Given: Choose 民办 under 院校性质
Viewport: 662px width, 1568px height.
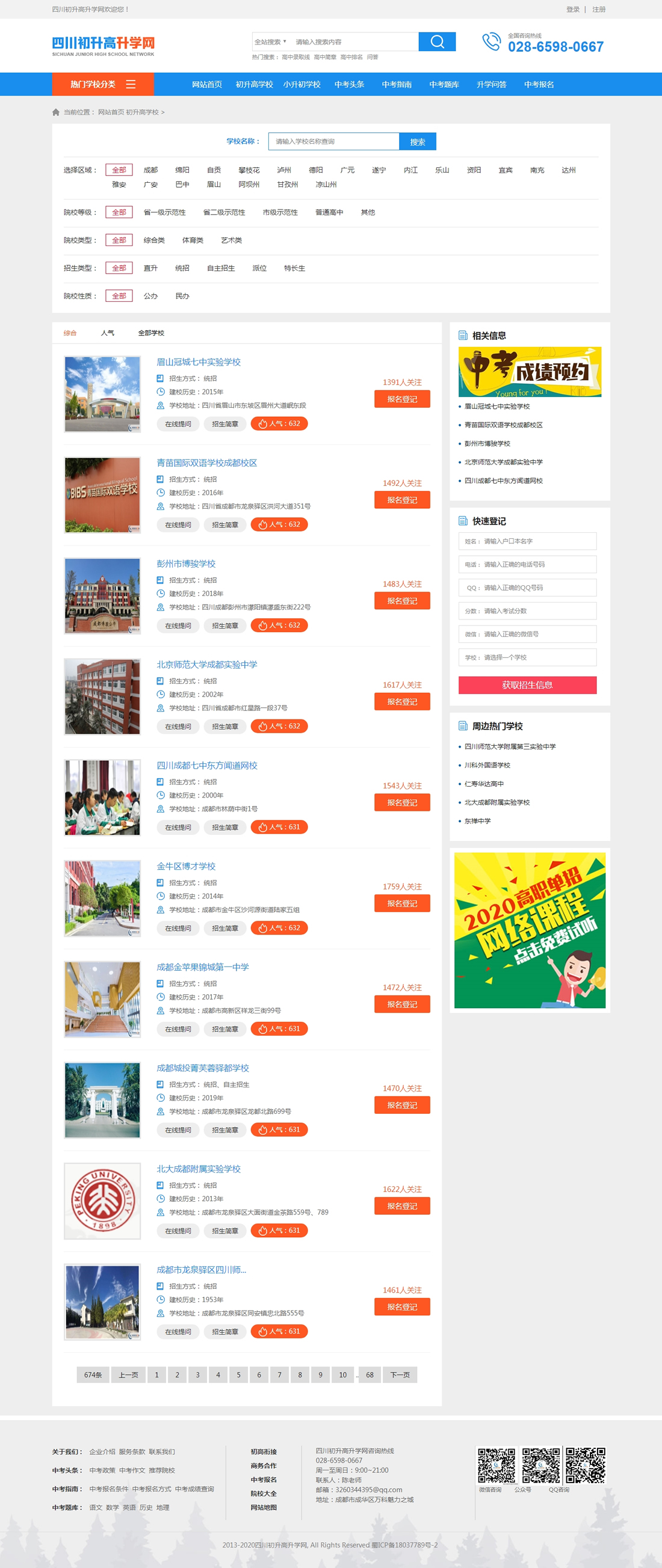Looking at the screenshot, I should coord(182,296).
